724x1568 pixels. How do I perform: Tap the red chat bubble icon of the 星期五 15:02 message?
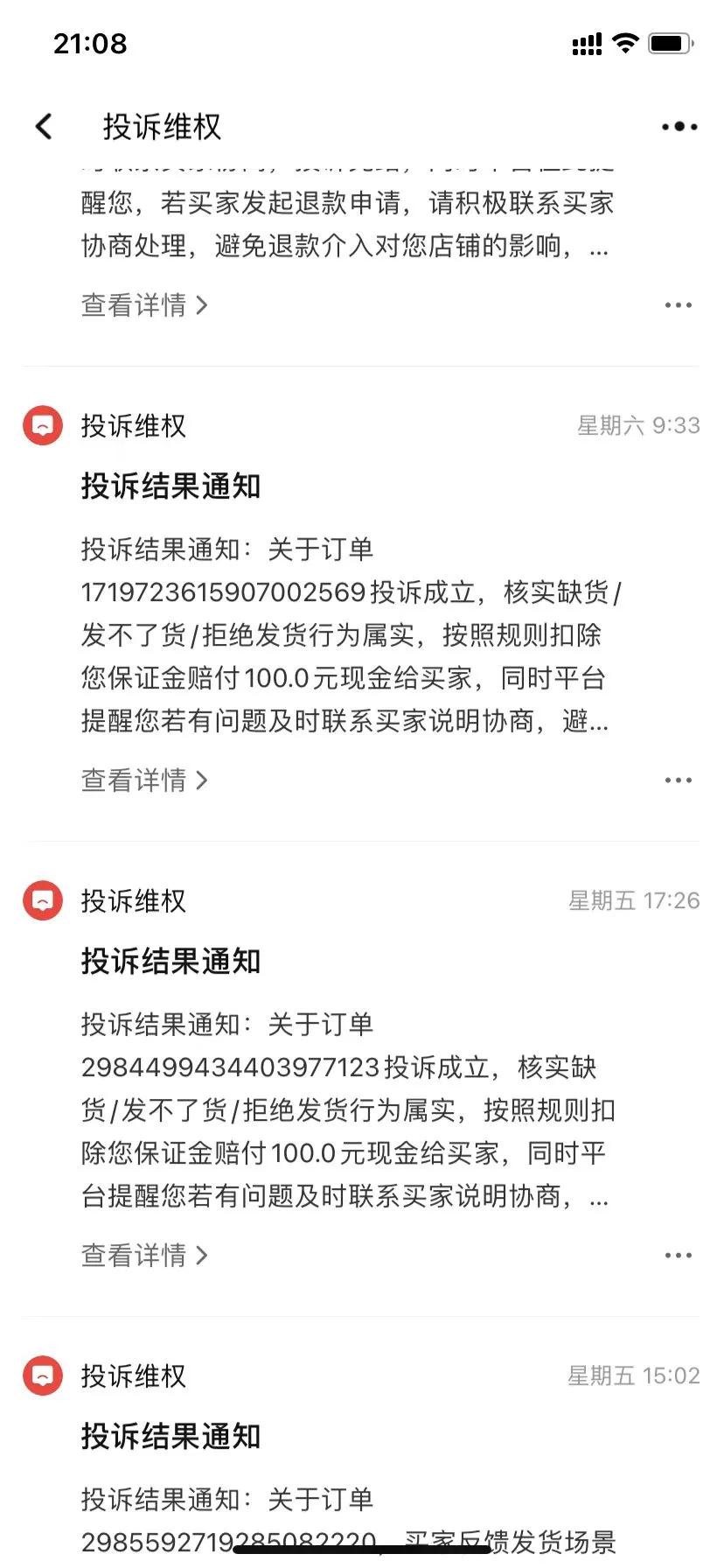[x=41, y=1375]
